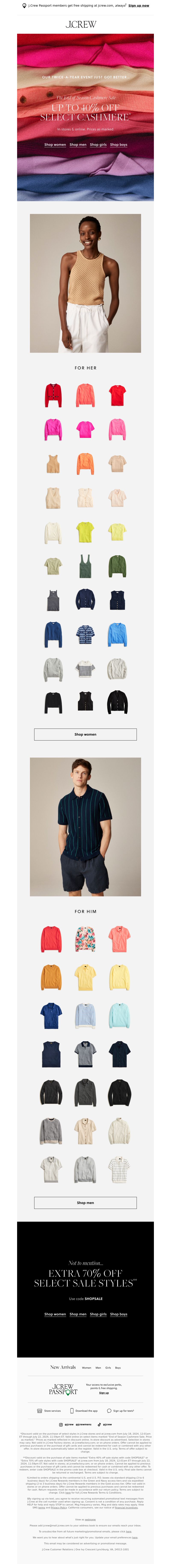Open the For Her model photo
Viewport: 171px width, 1568px height.
point(85,283)
